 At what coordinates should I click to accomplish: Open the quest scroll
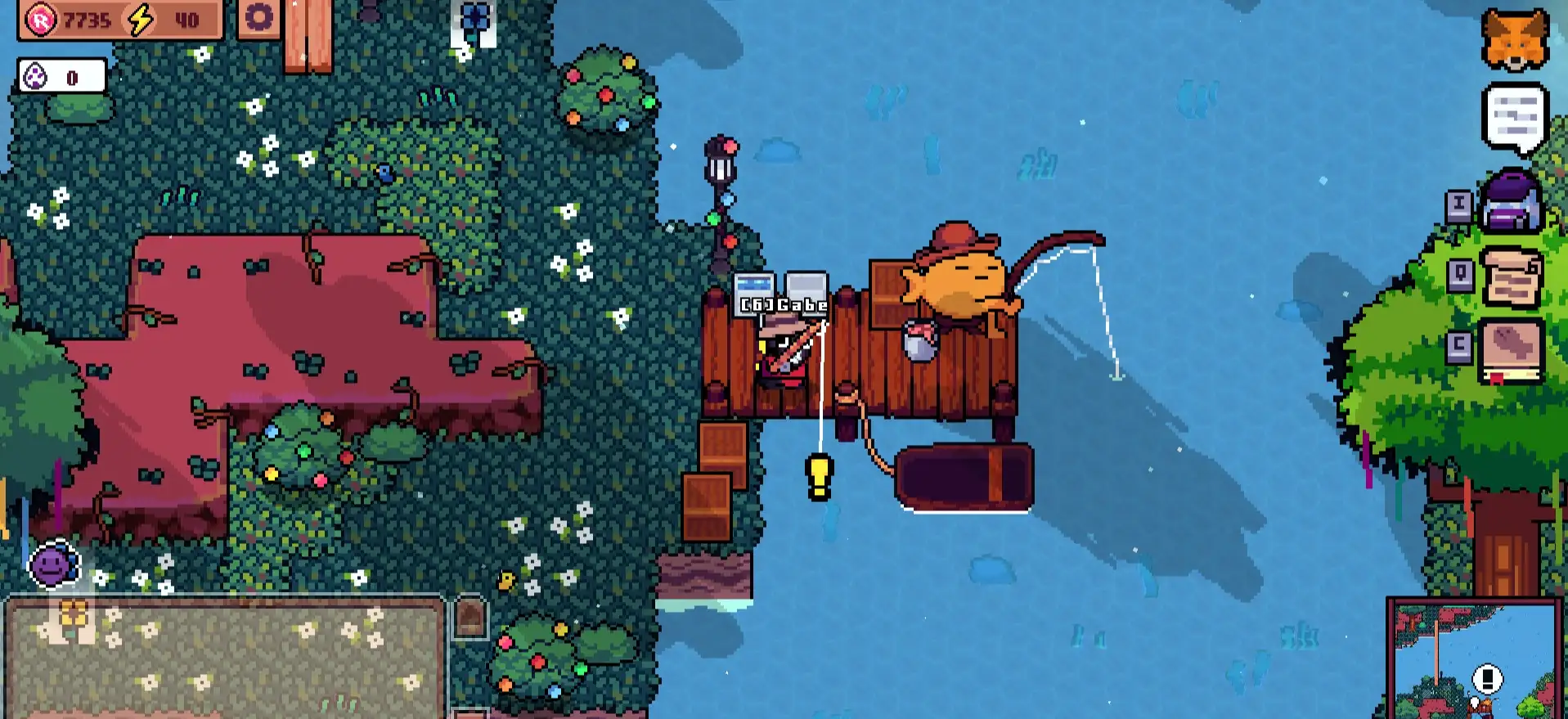(1512, 276)
